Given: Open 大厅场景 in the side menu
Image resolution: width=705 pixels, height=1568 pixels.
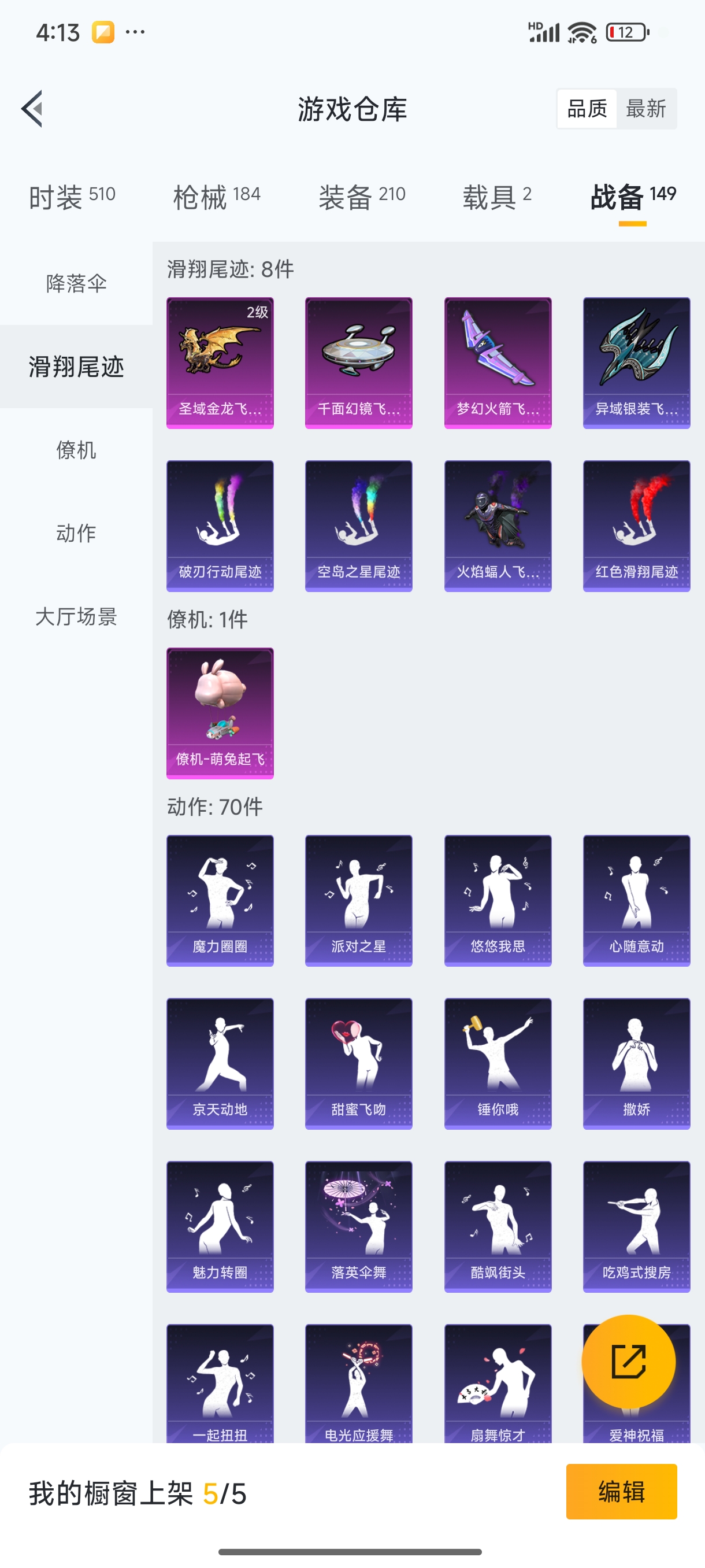Looking at the screenshot, I should click(x=76, y=616).
